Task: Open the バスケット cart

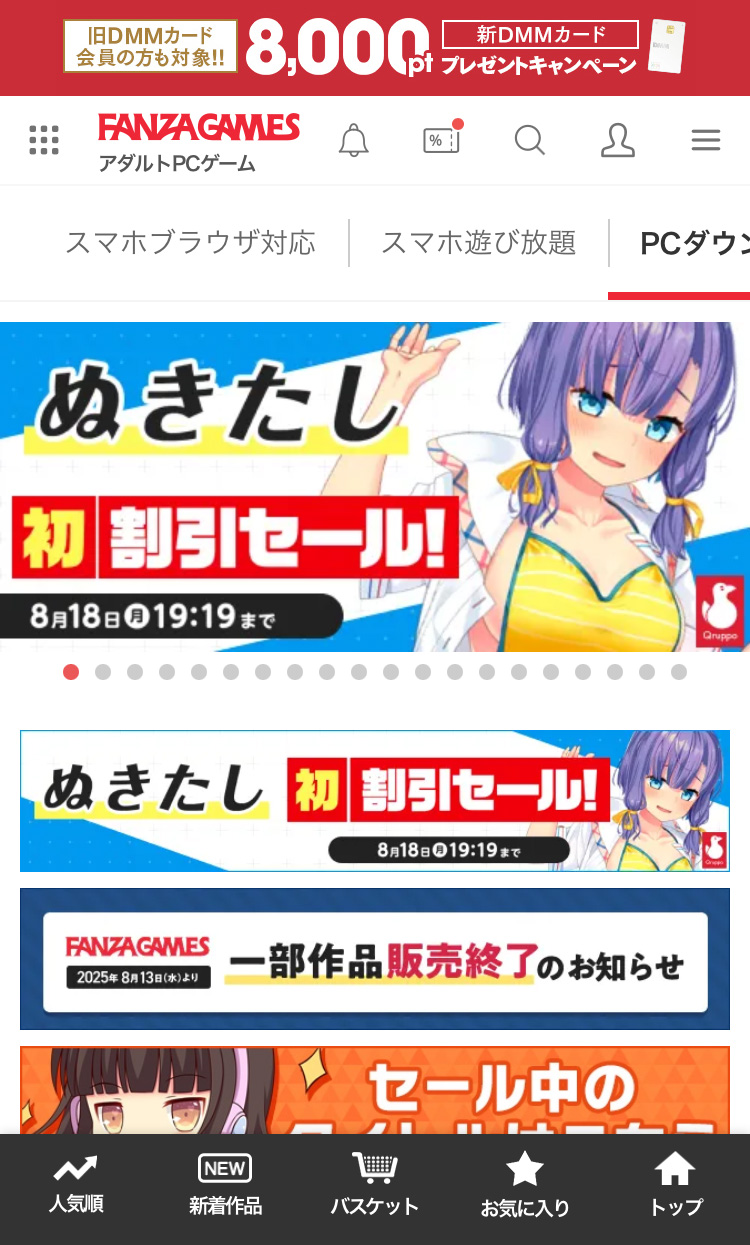Action: 374,1186
